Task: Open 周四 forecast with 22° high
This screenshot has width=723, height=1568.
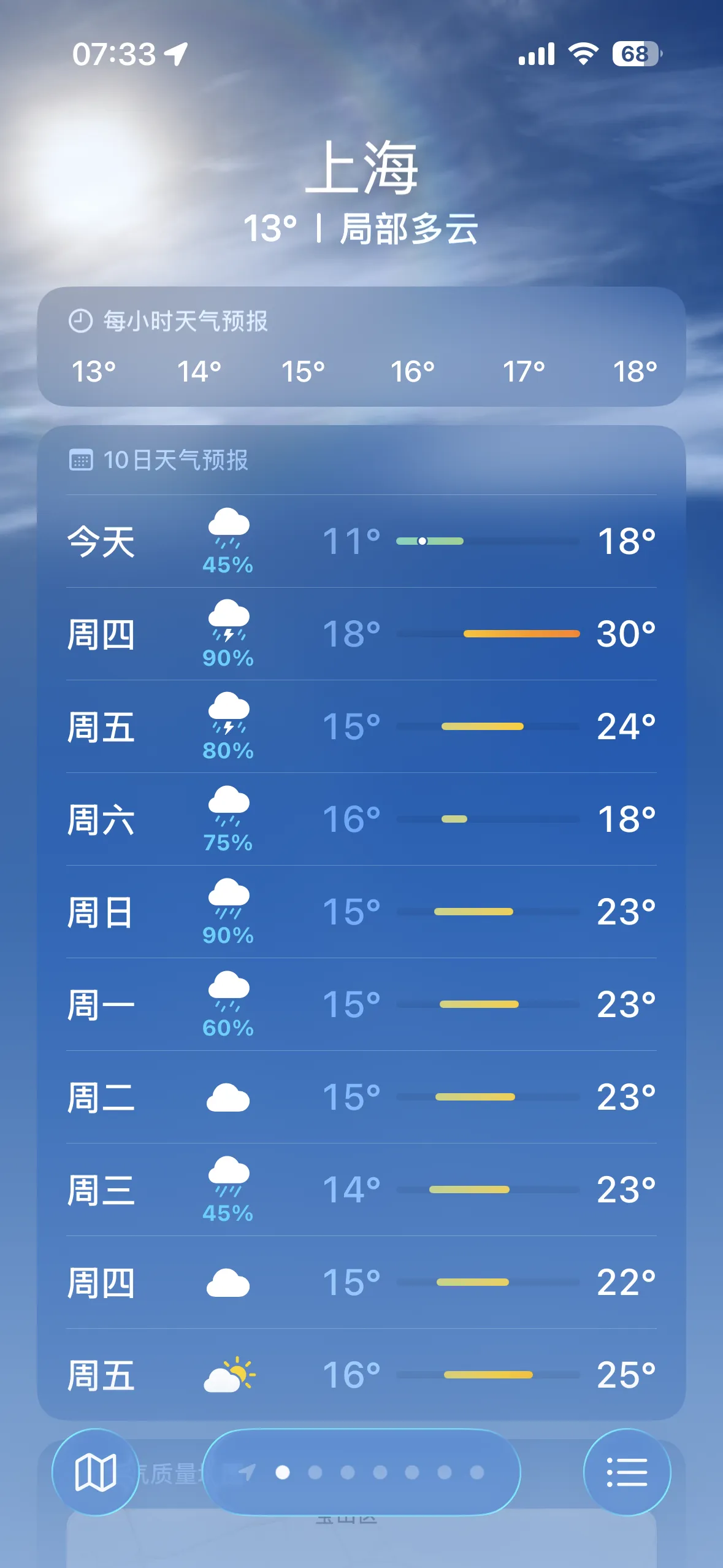Action: pyautogui.click(x=361, y=1282)
